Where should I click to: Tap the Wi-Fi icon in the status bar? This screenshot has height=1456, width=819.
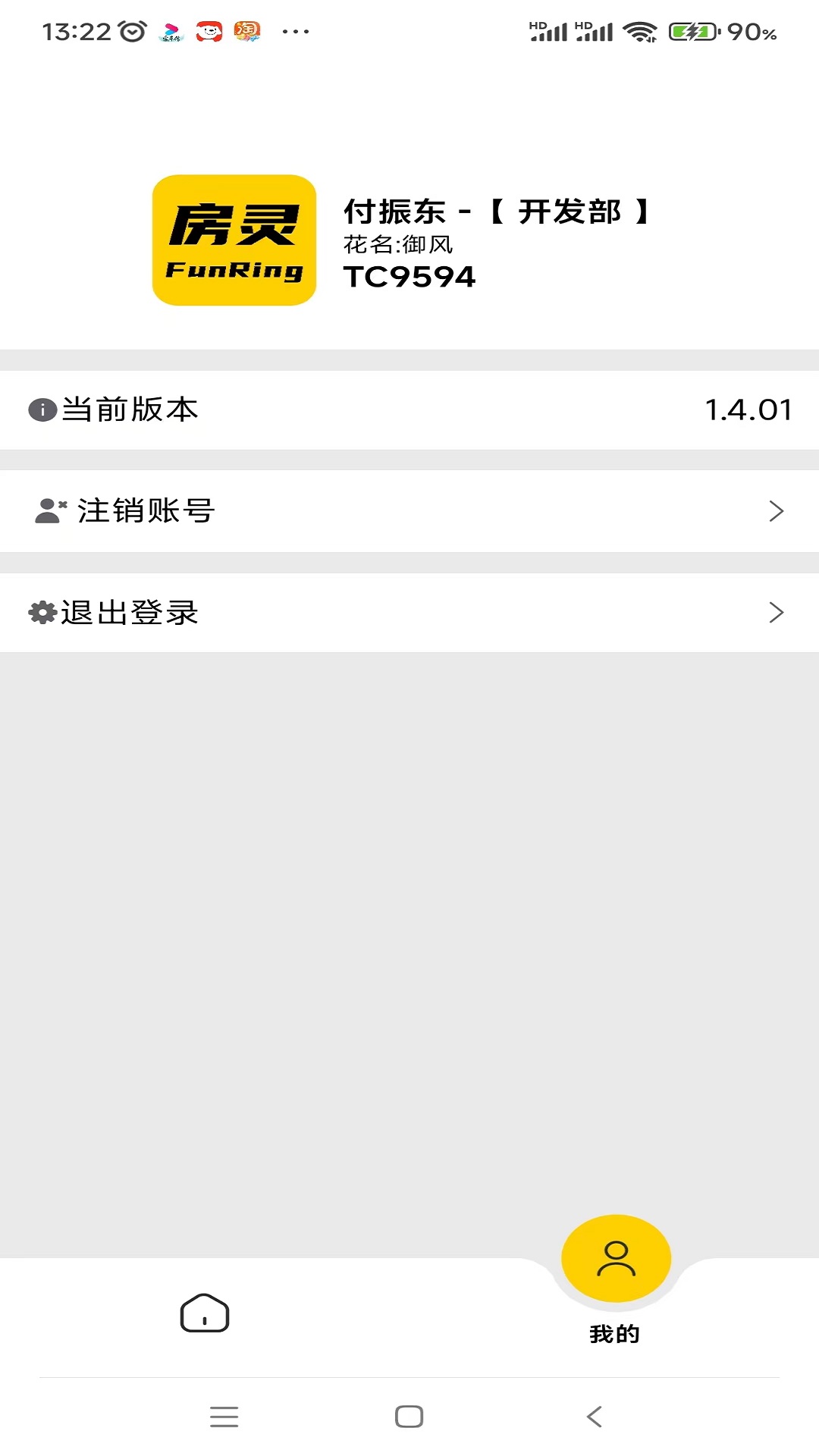coord(641,32)
